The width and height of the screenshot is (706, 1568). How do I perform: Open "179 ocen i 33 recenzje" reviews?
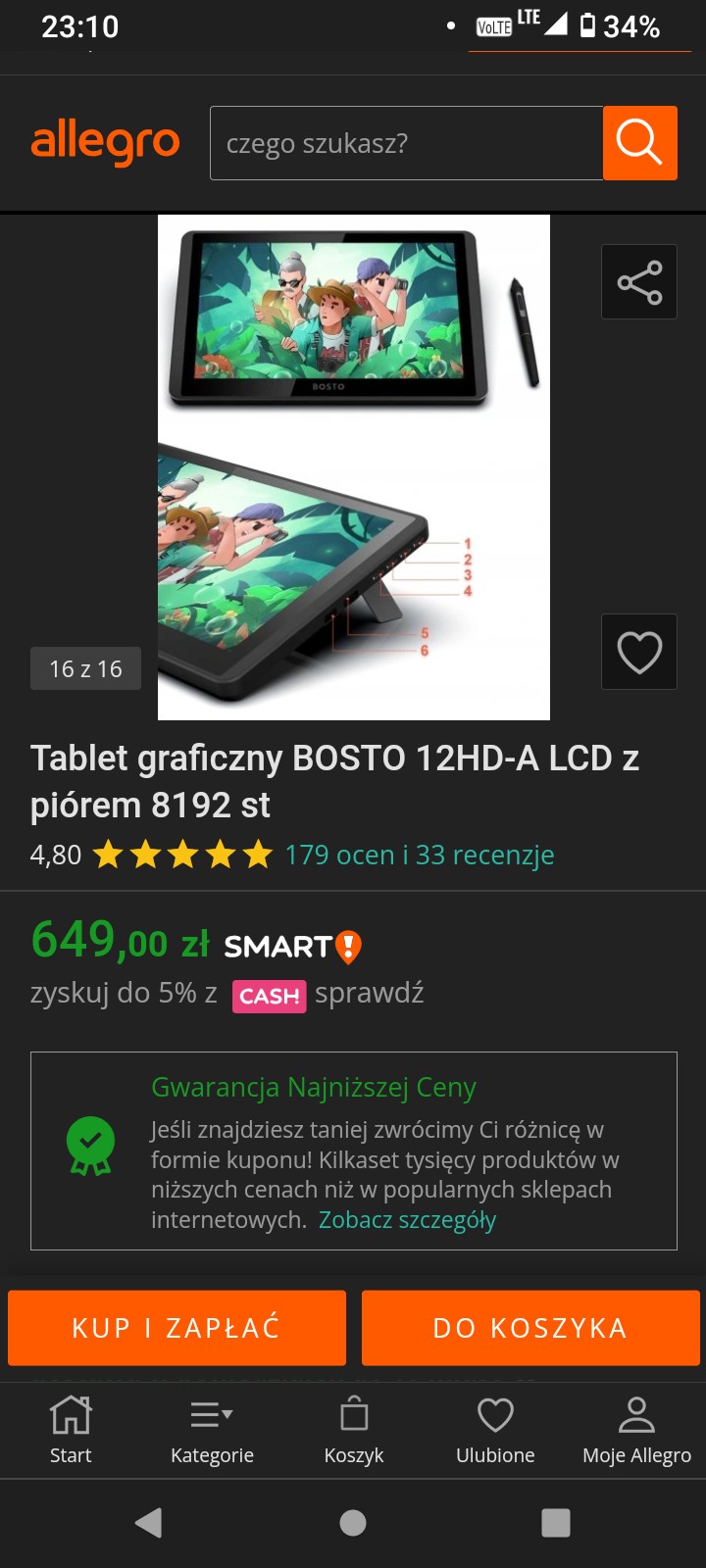tap(420, 856)
